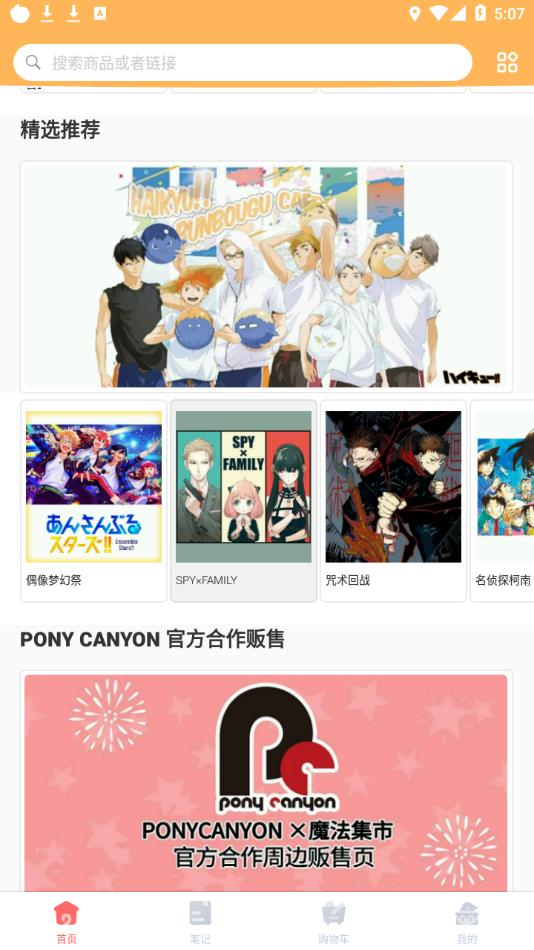Viewport: 534px width, 950px height.
Task: Open the 我的 tab
Action: (x=467, y=922)
